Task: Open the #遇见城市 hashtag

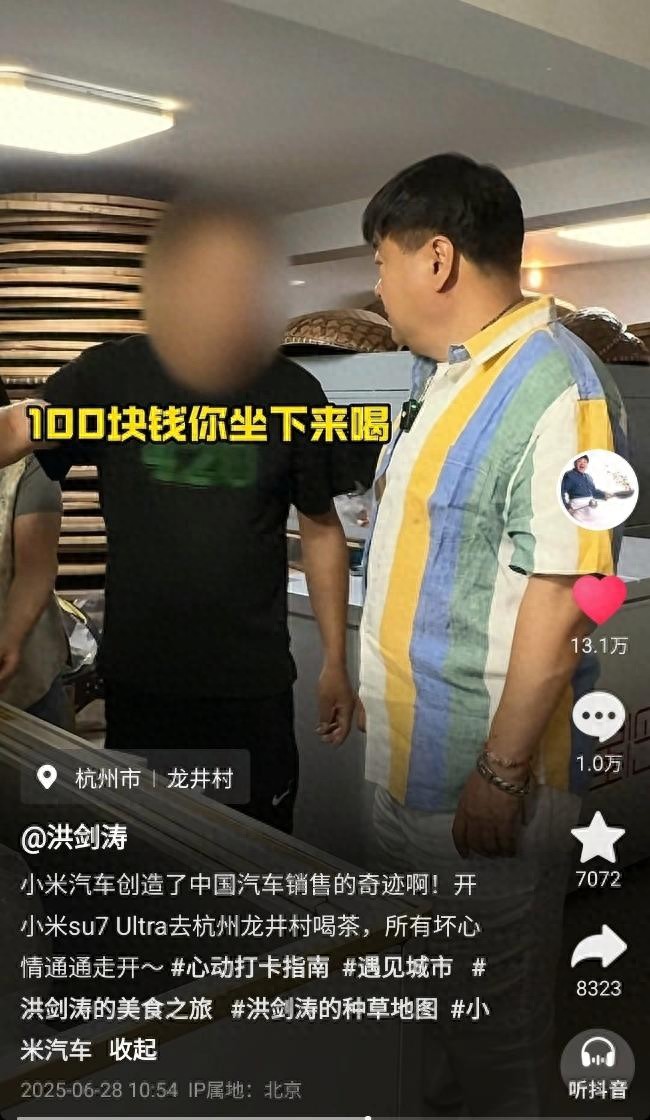Action: pos(397,967)
